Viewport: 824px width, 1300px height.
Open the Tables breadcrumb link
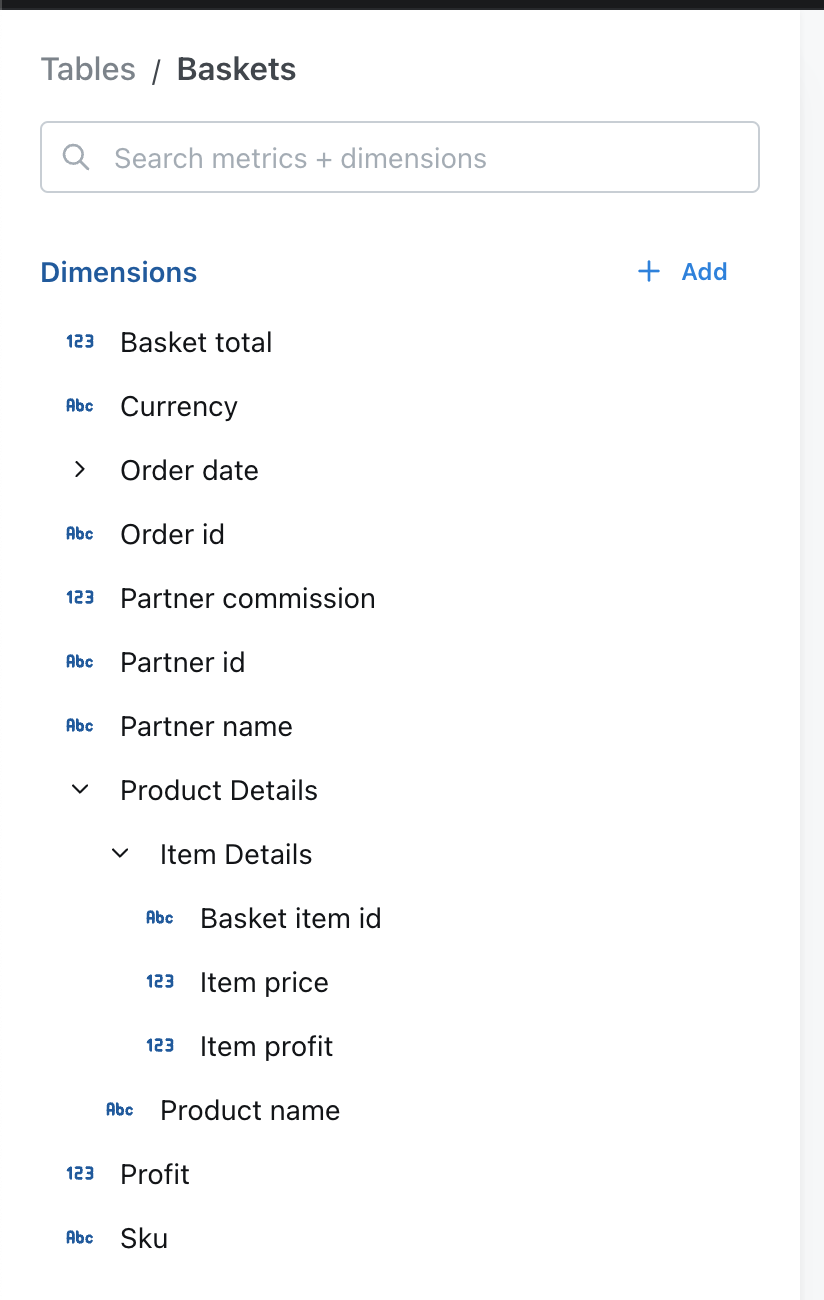click(x=88, y=70)
